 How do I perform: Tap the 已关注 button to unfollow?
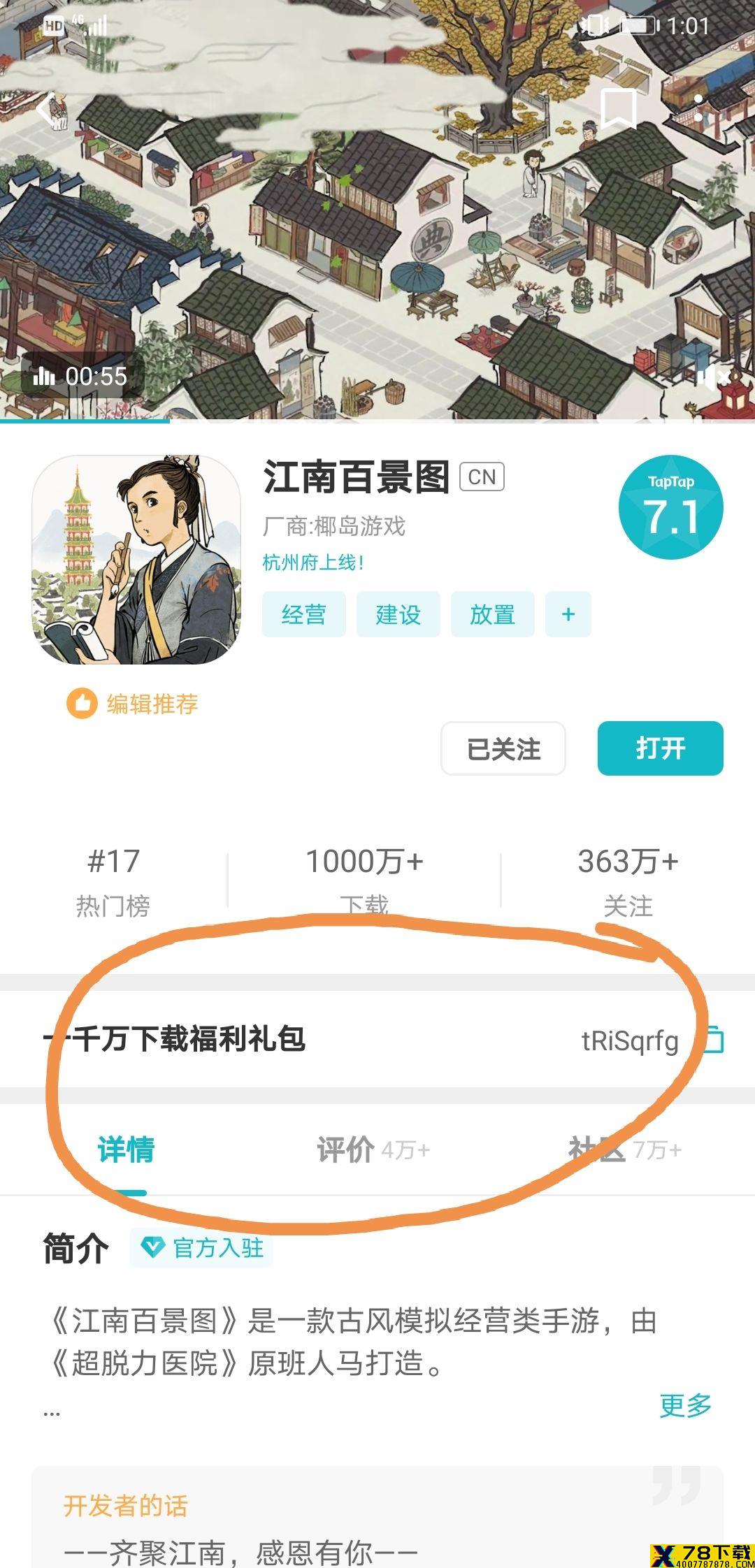pos(503,748)
